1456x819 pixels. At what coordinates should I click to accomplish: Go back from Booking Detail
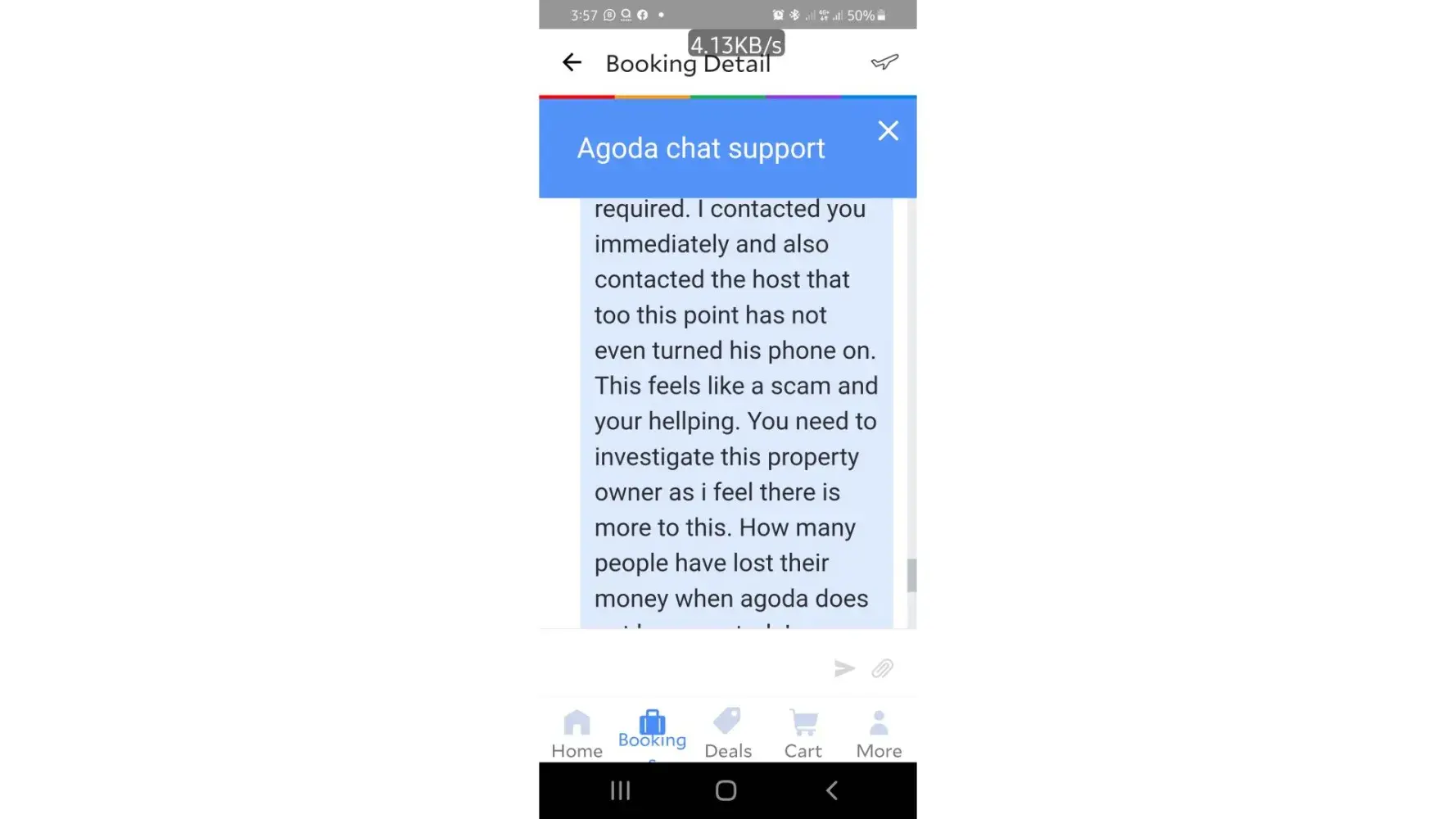click(x=572, y=62)
